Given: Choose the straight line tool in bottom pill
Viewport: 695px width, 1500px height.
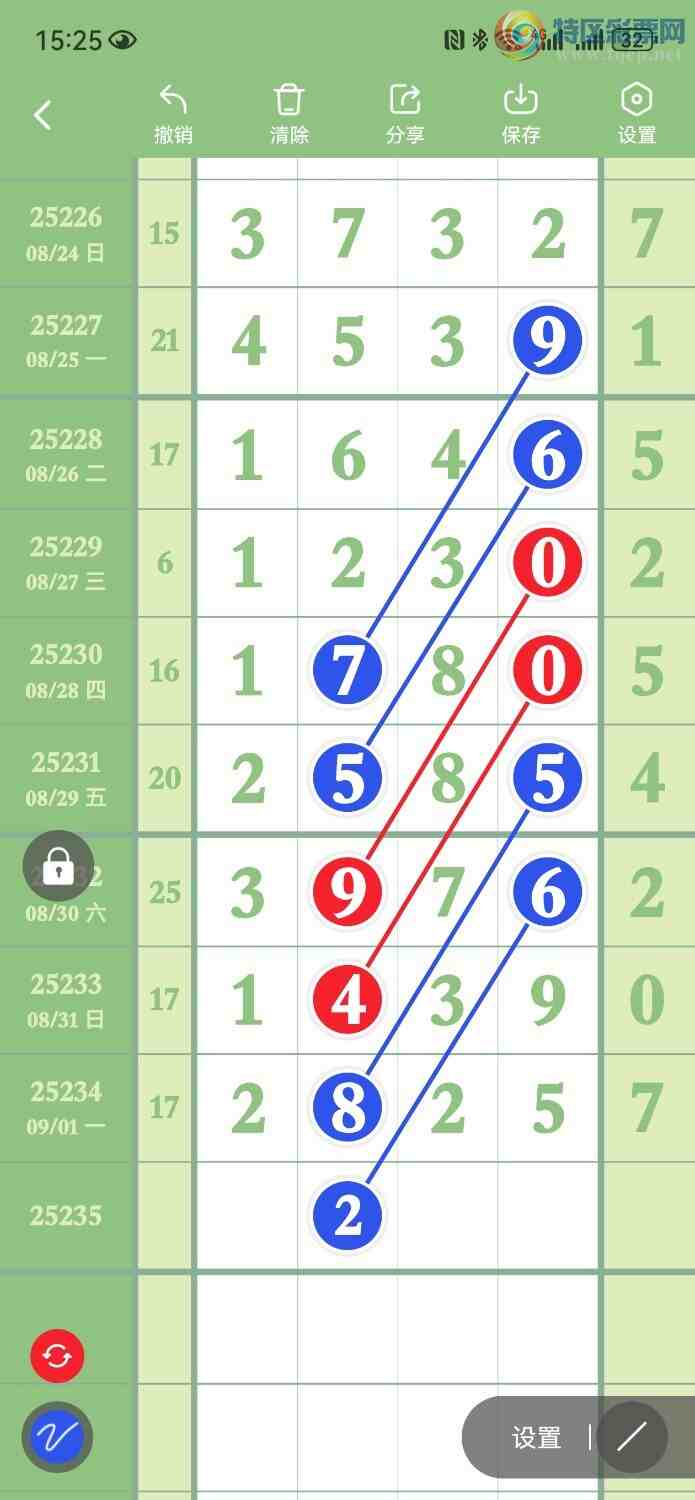Looking at the screenshot, I should [x=632, y=1438].
